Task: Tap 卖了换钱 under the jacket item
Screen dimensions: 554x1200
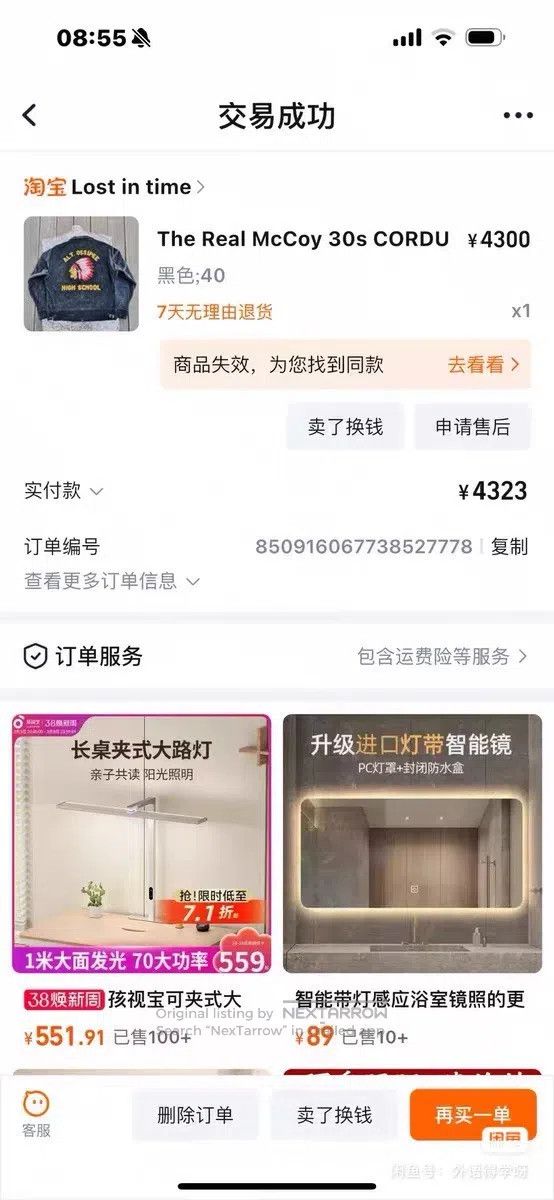Action: coord(345,427)
